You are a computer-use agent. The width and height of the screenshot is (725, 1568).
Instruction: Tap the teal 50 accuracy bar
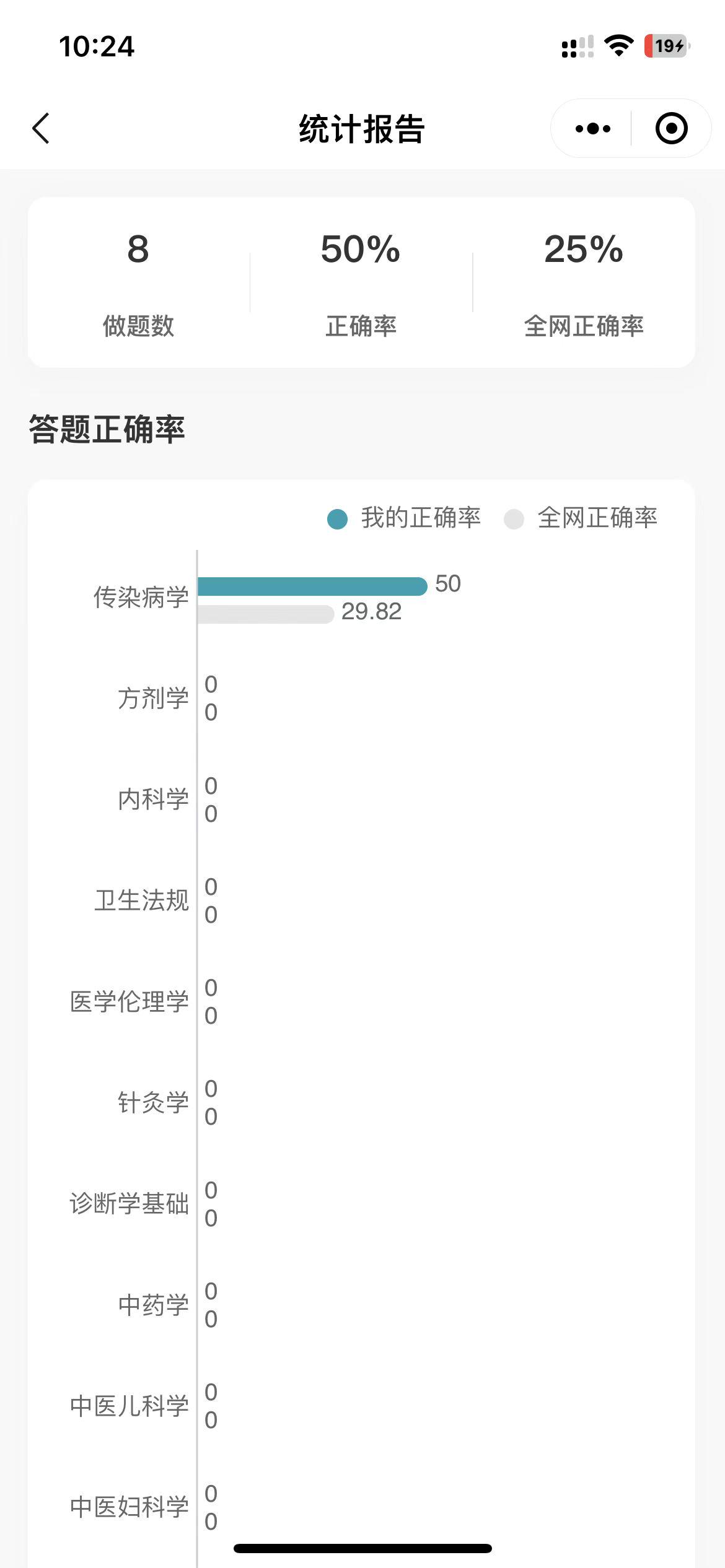(310, 585)
